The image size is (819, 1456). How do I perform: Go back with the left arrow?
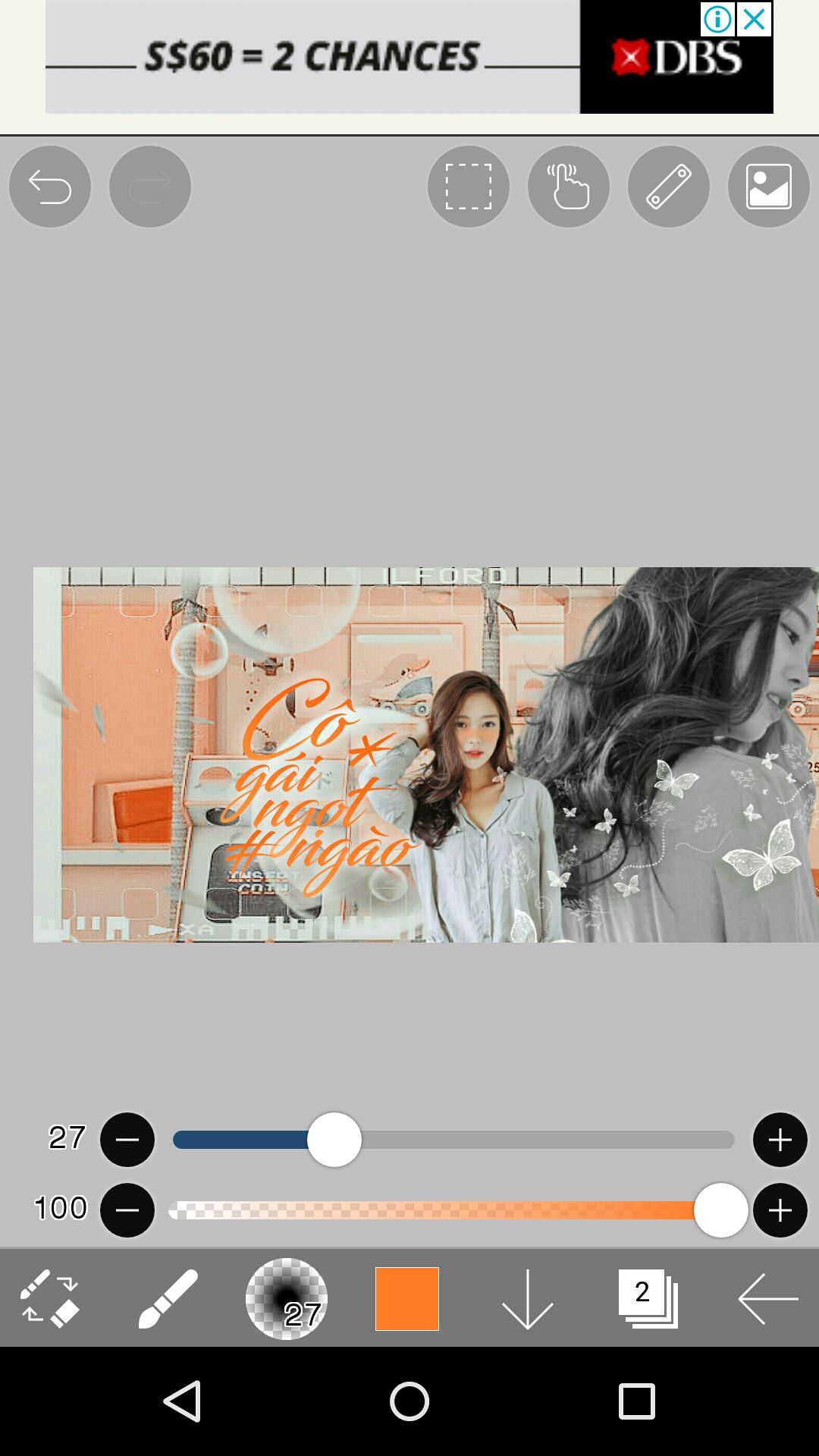[767, 1299]
